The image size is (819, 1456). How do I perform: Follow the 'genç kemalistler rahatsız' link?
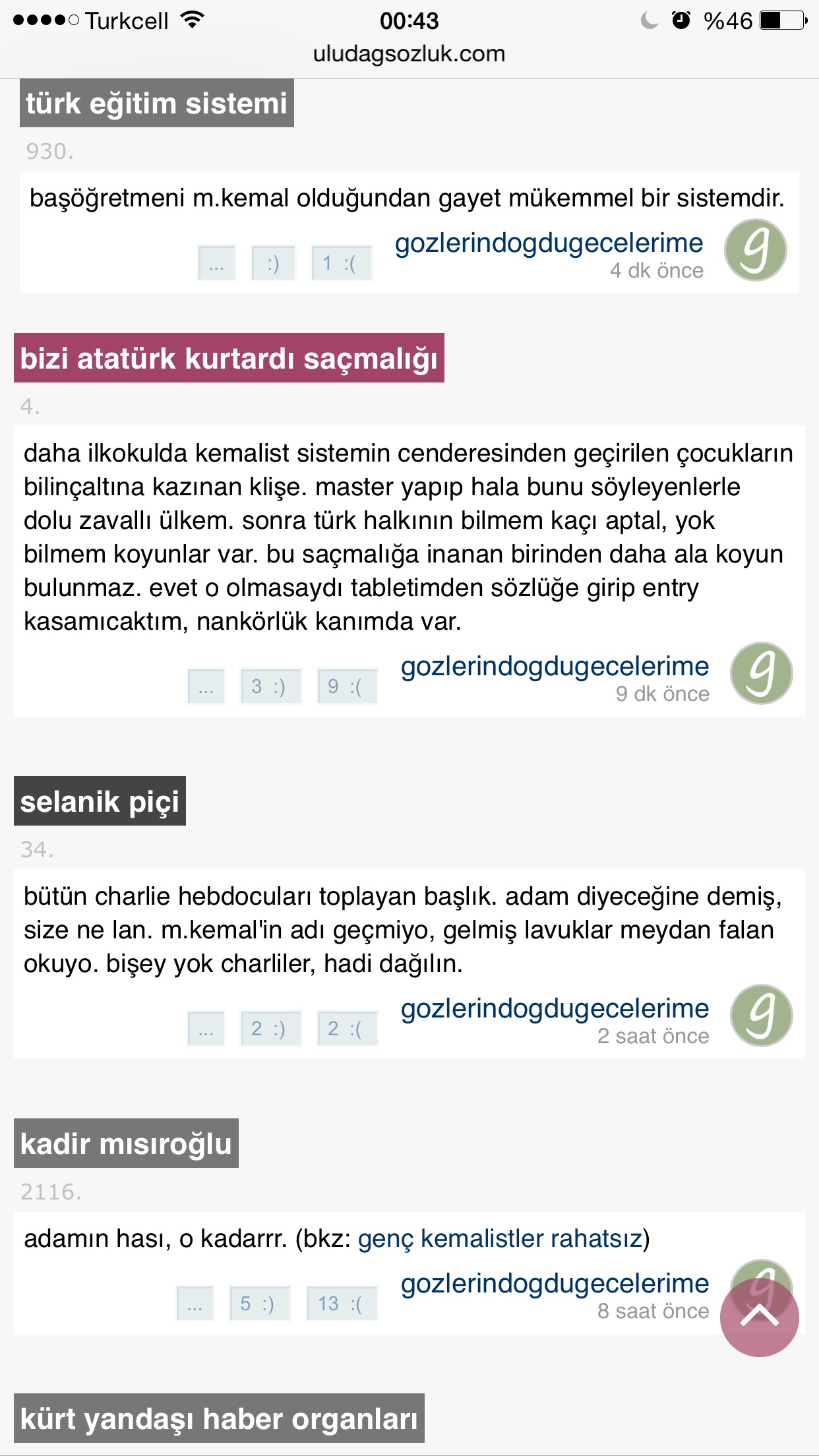(500, 1238)
